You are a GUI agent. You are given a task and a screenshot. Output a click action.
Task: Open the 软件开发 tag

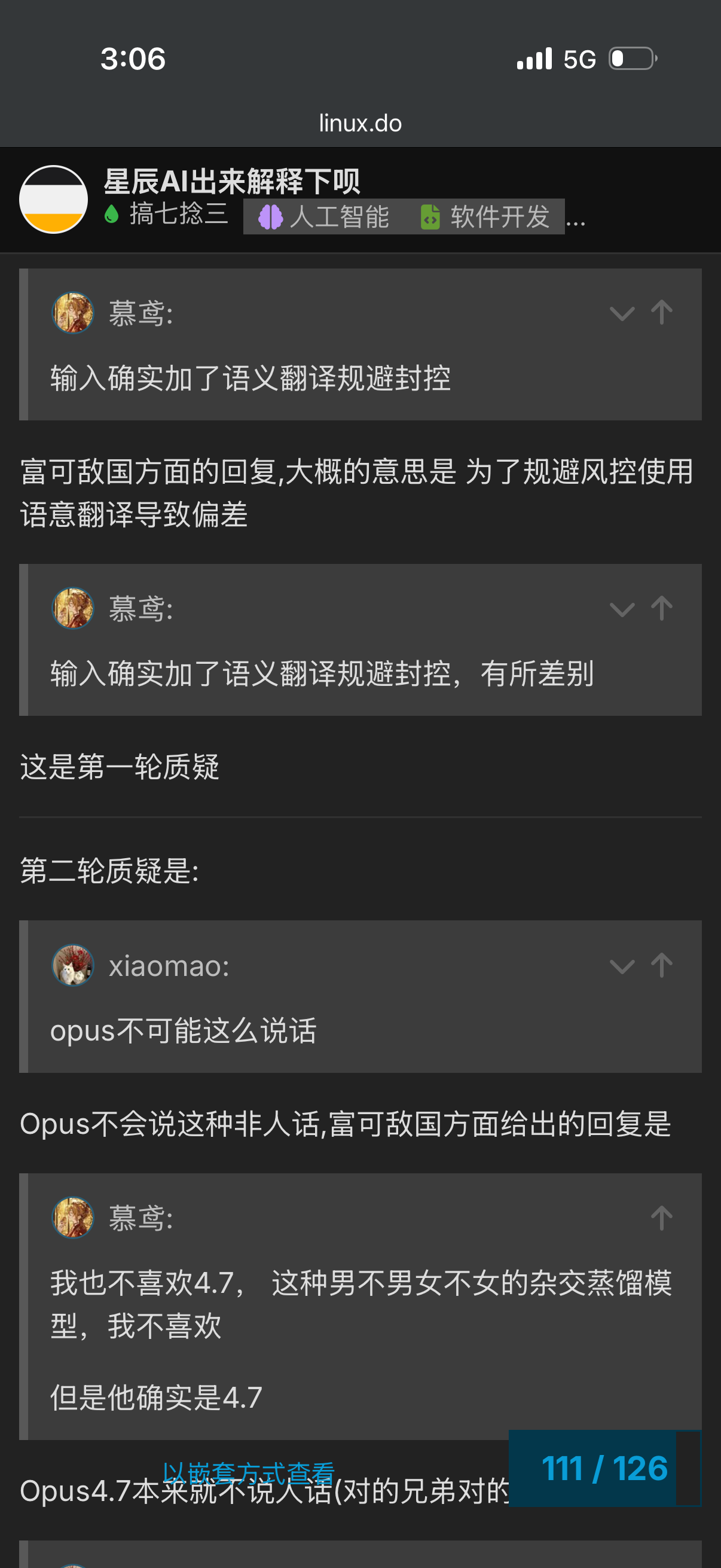(x=485, y=216)
